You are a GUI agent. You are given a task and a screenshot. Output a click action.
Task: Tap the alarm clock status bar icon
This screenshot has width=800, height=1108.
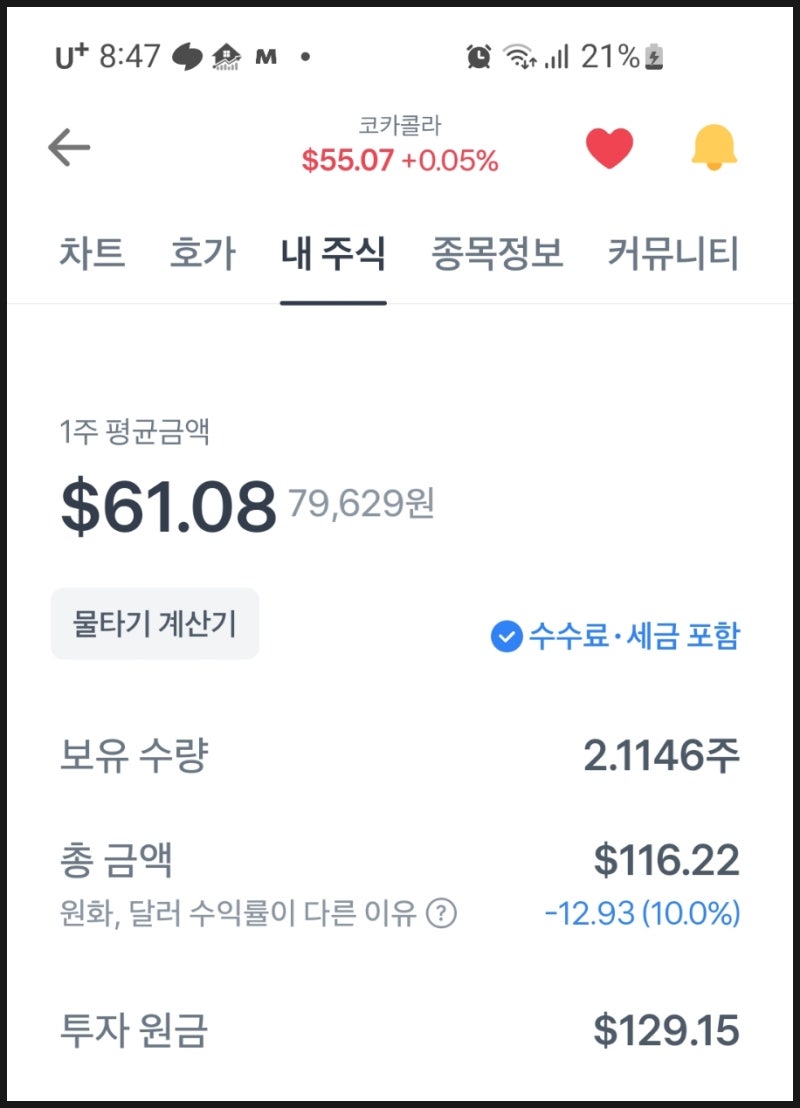tap(479, 57)
